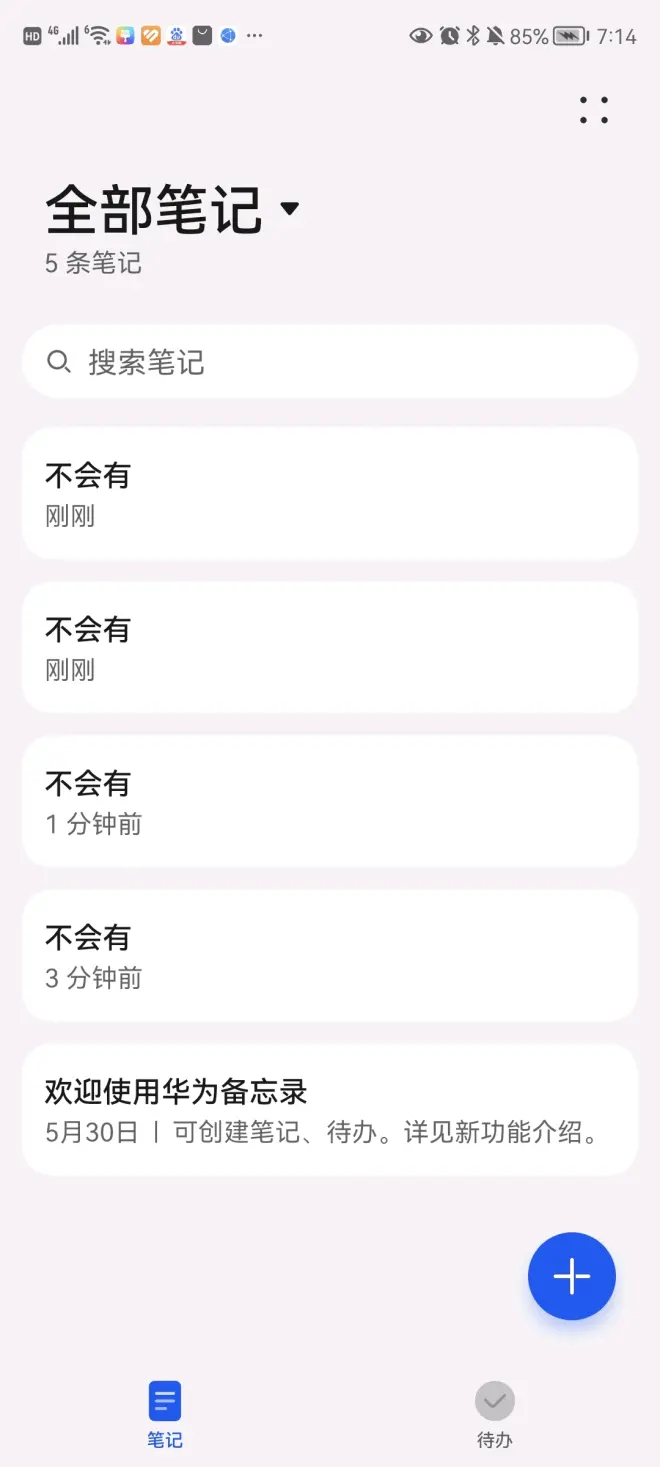Open the 欢迎使用华为备忘录 note

[x=330, y=1110]
